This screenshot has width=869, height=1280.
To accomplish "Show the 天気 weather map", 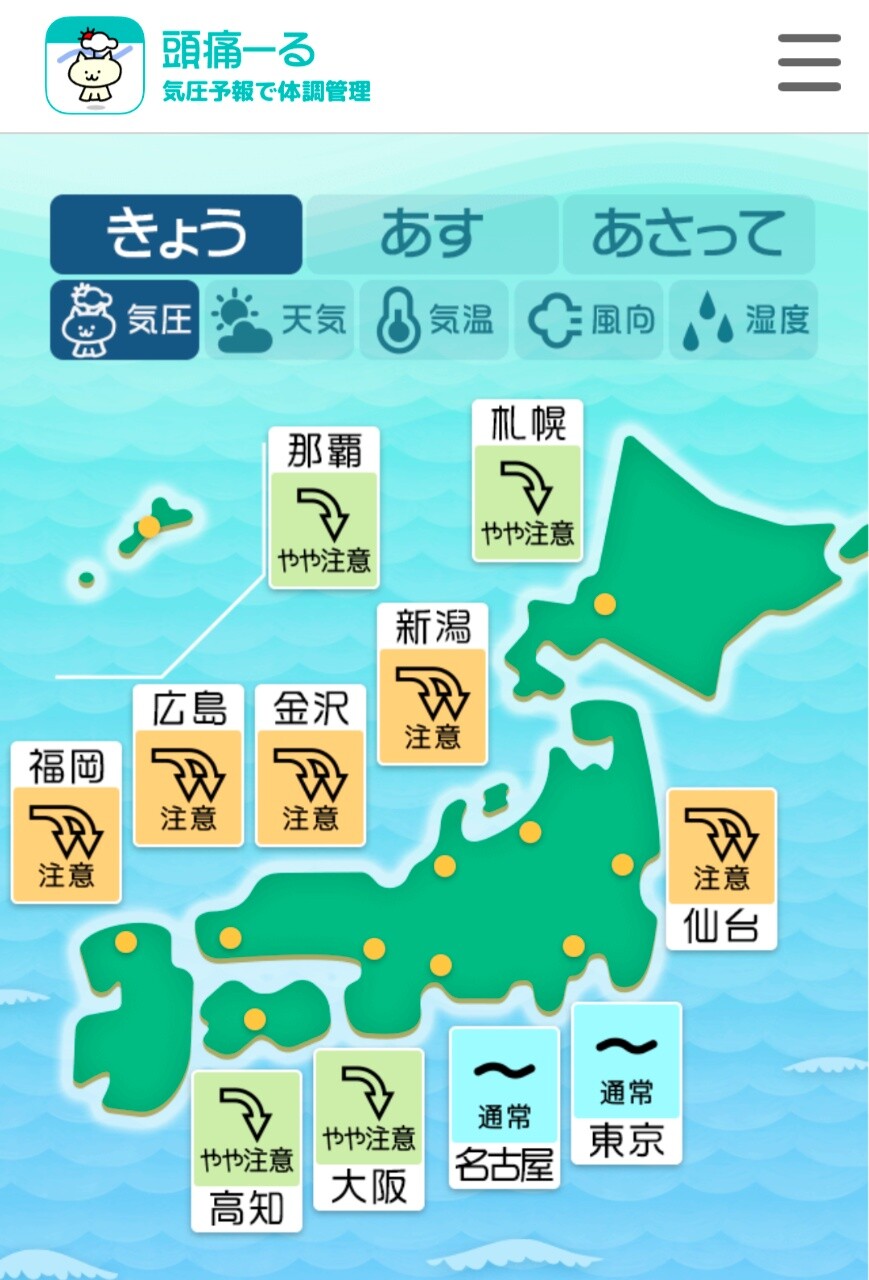I will point(280,320).
